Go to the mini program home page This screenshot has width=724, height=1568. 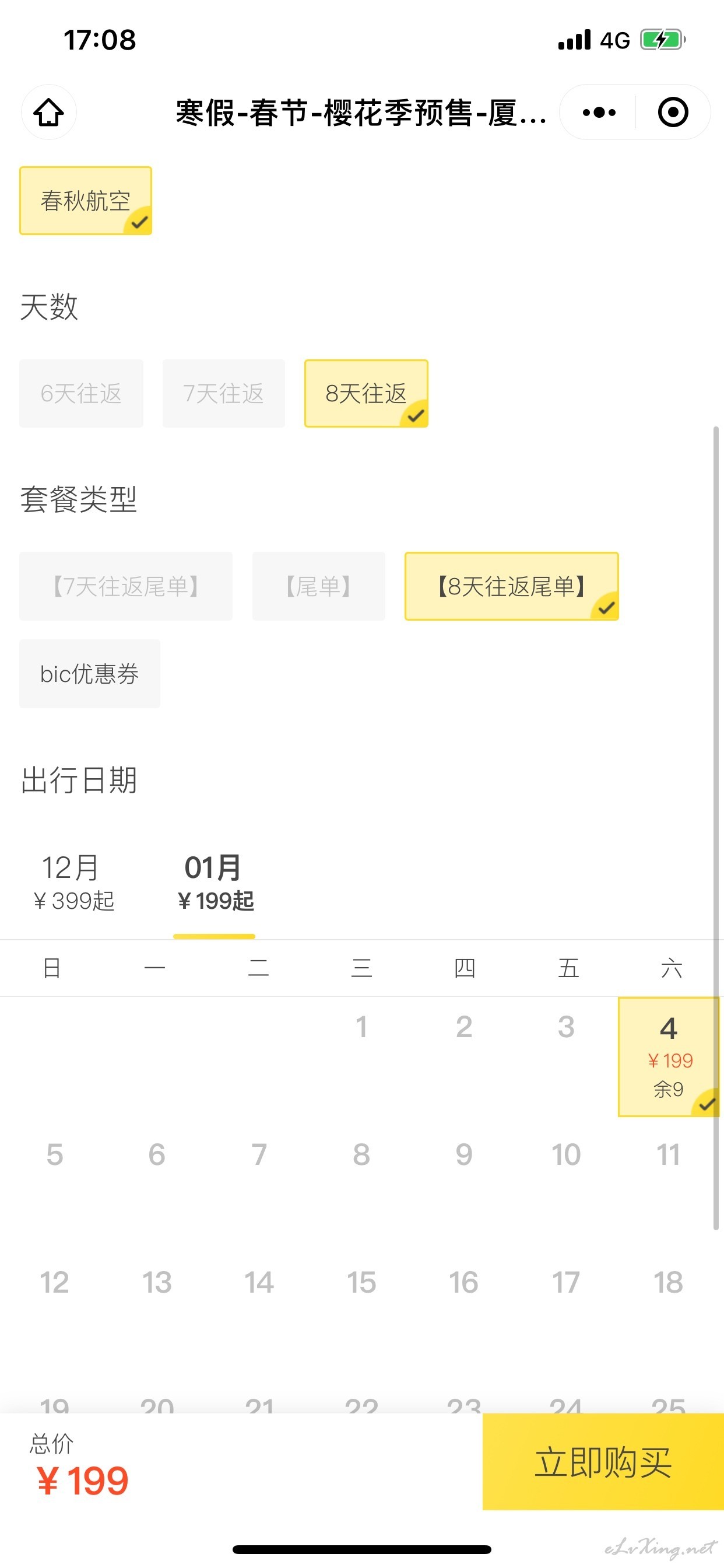point(48,112)
